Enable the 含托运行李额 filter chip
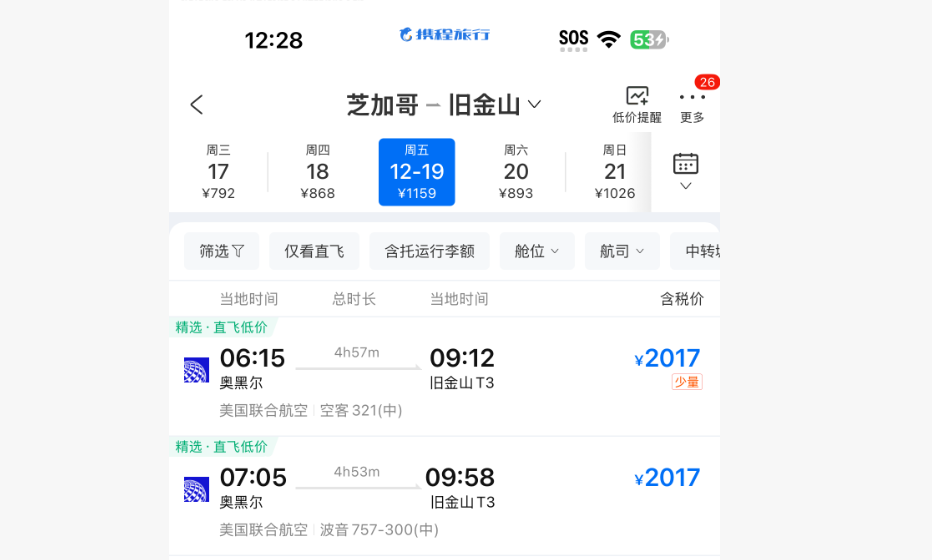The width and height of the screenshot is (932, 560). (429, 251)
